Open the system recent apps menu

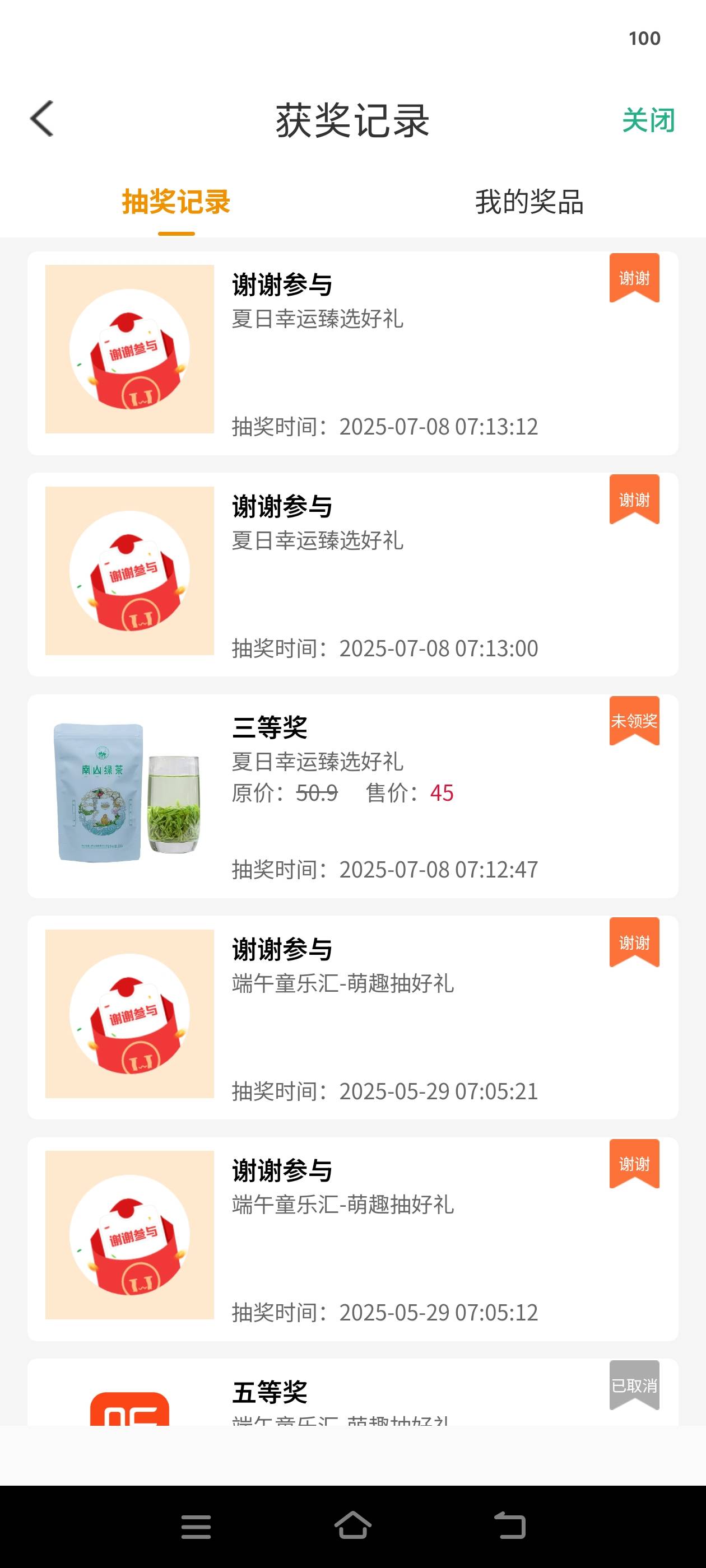point(196,1527)
